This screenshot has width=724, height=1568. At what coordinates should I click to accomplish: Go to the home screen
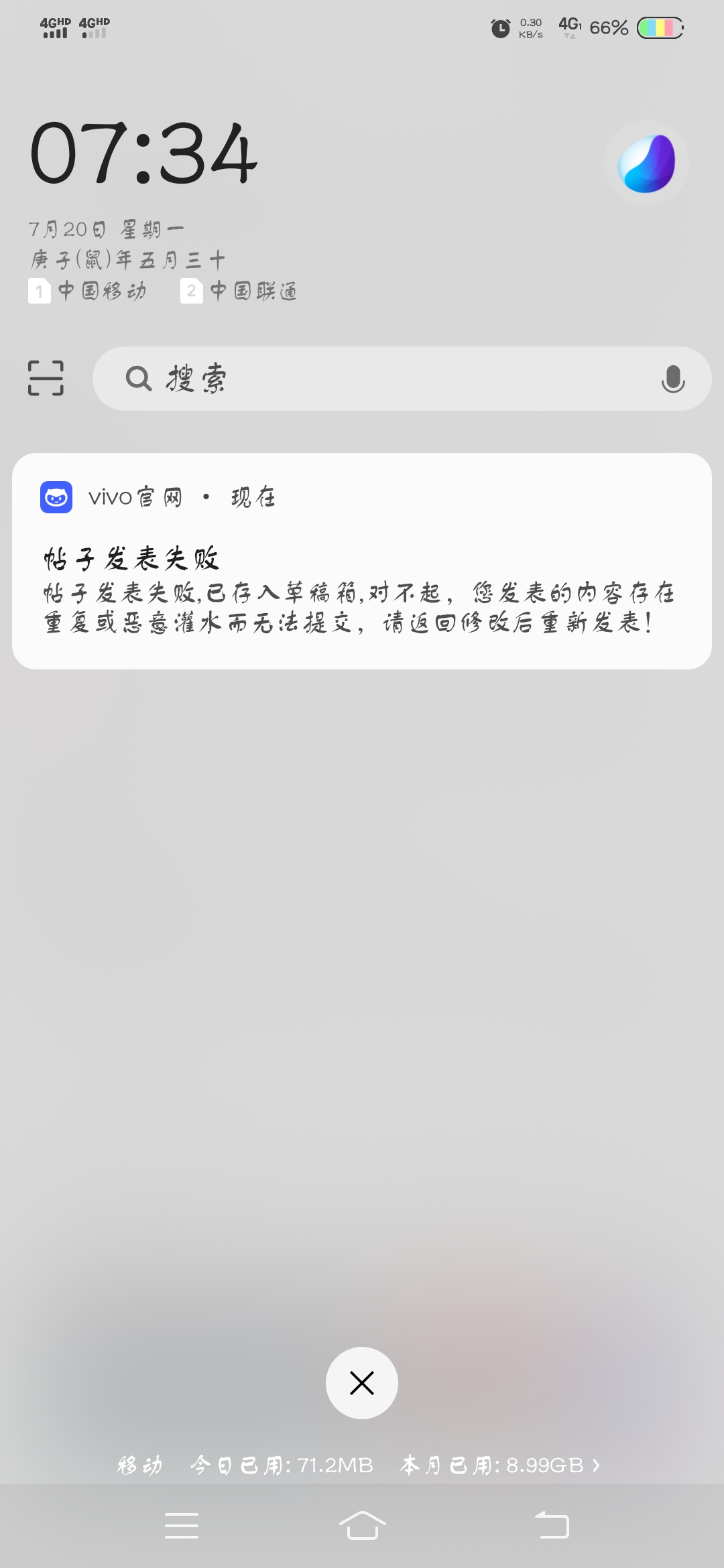[x=362, y=1526]
